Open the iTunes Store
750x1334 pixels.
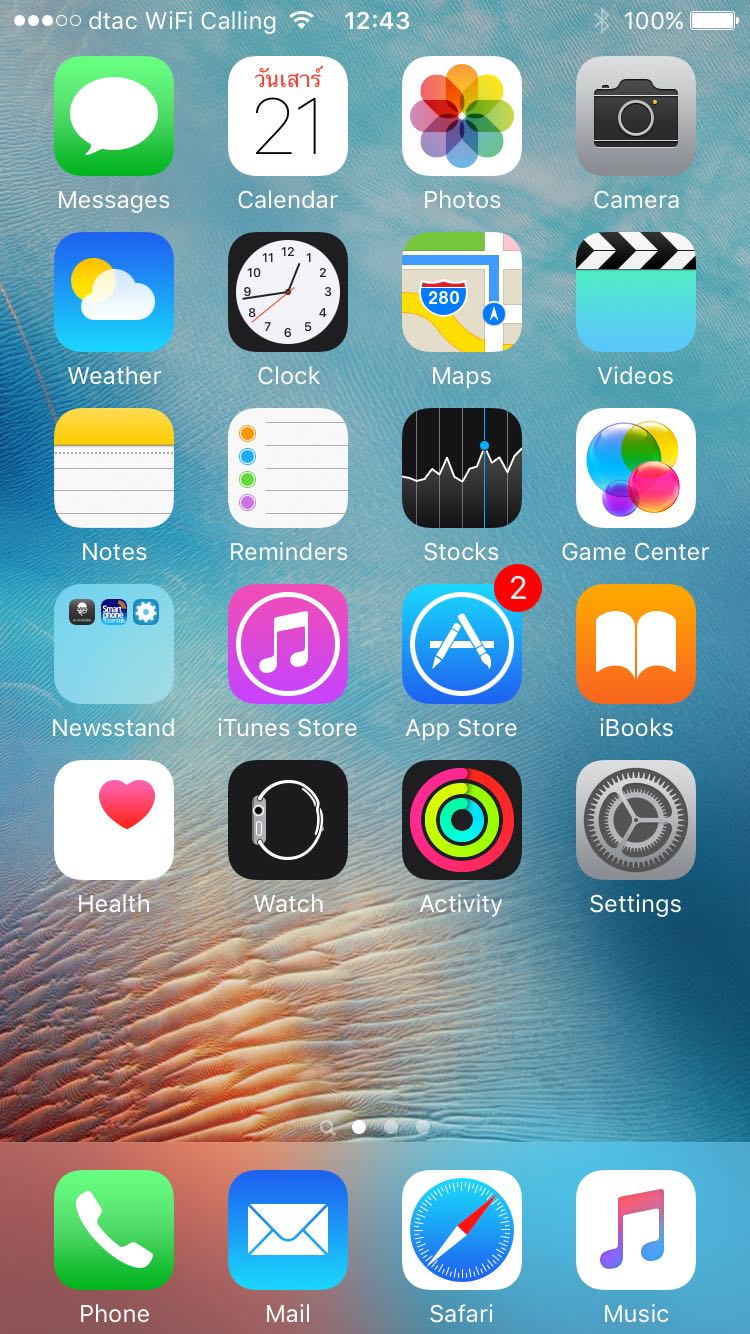(x=288, y=644)
